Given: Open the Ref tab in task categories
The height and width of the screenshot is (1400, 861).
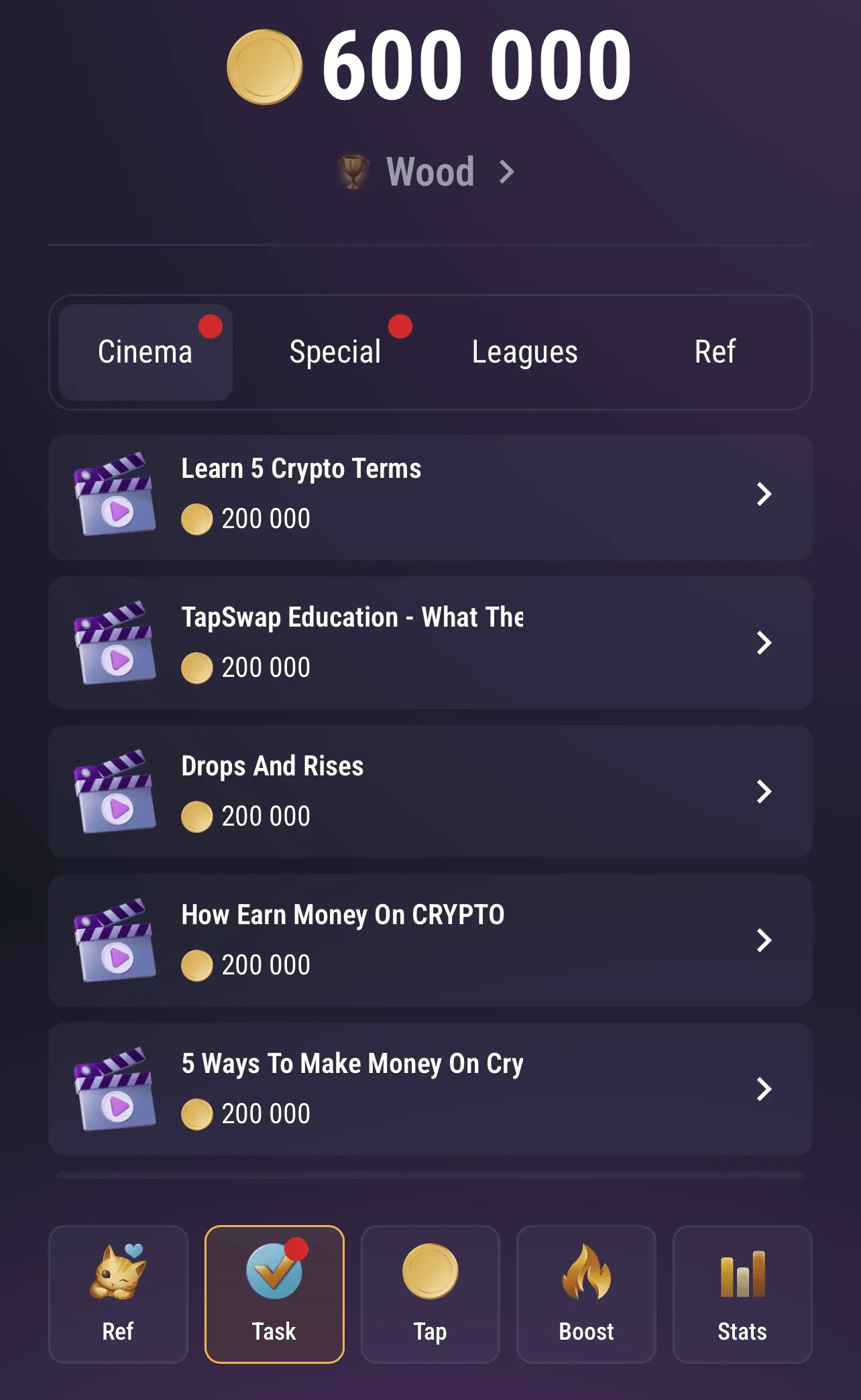Looking at the screenshot, I should pos(714,353).
